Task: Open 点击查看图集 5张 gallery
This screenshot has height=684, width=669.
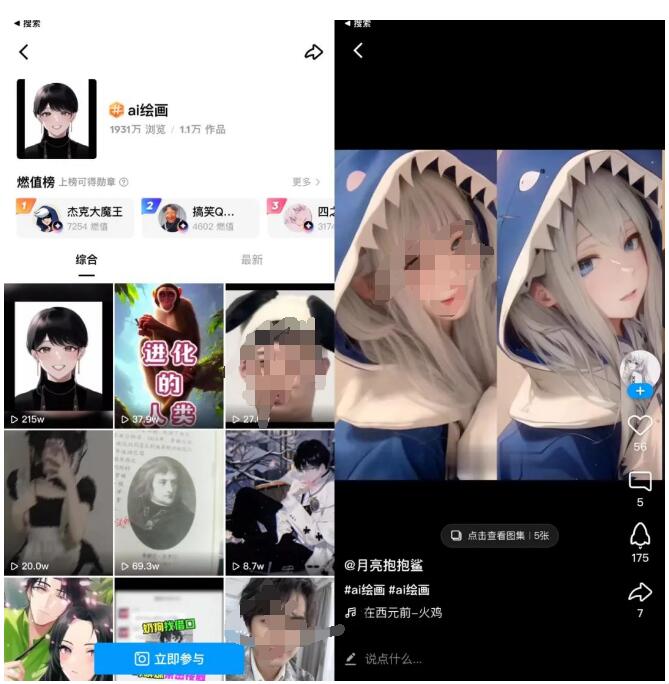Action: pyautogui.click(x=499, y=536)
